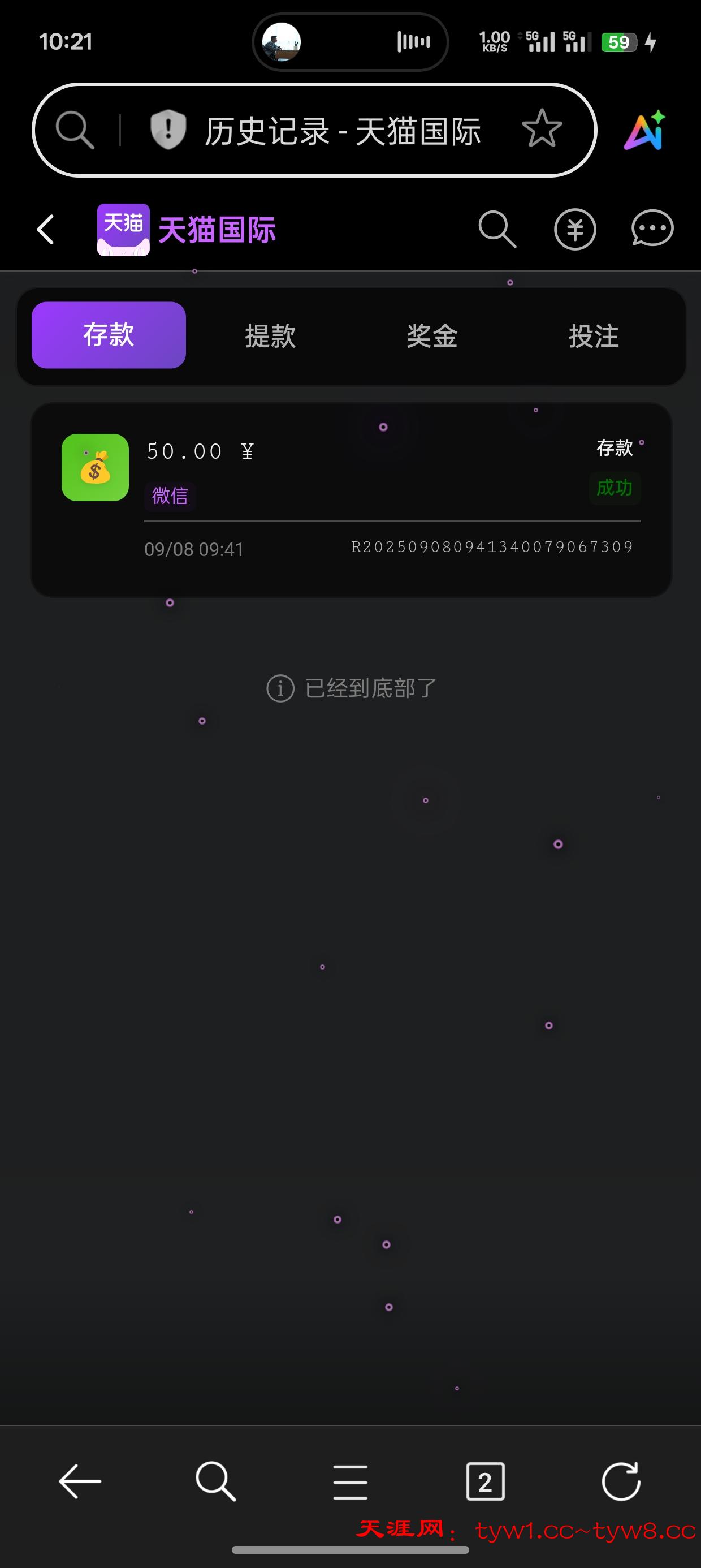This screenshot has height=1568, width=701.
Task: Reload the page with the refresh icon
Action: point(622,1481)
